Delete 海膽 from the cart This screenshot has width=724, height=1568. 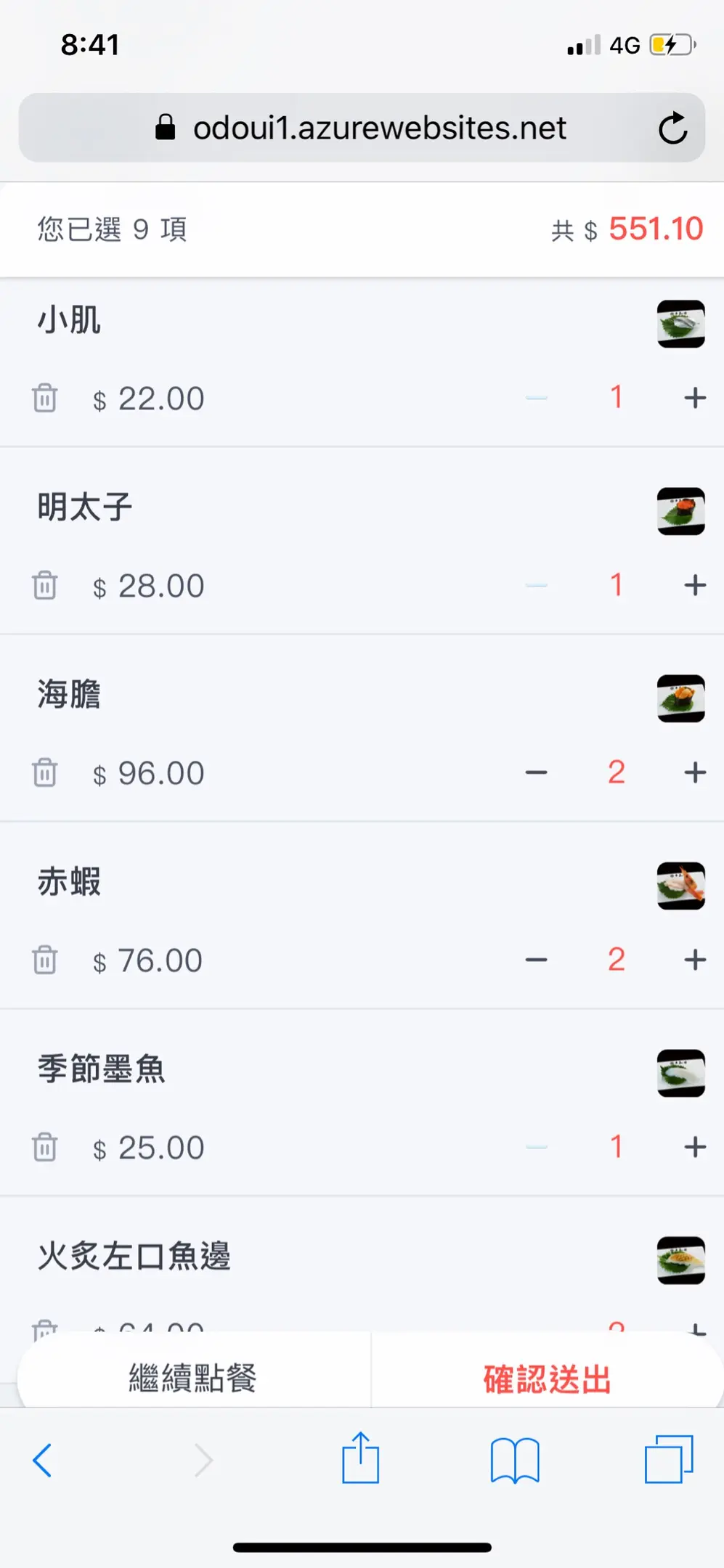pyautogui.click(x=44, y=773)
